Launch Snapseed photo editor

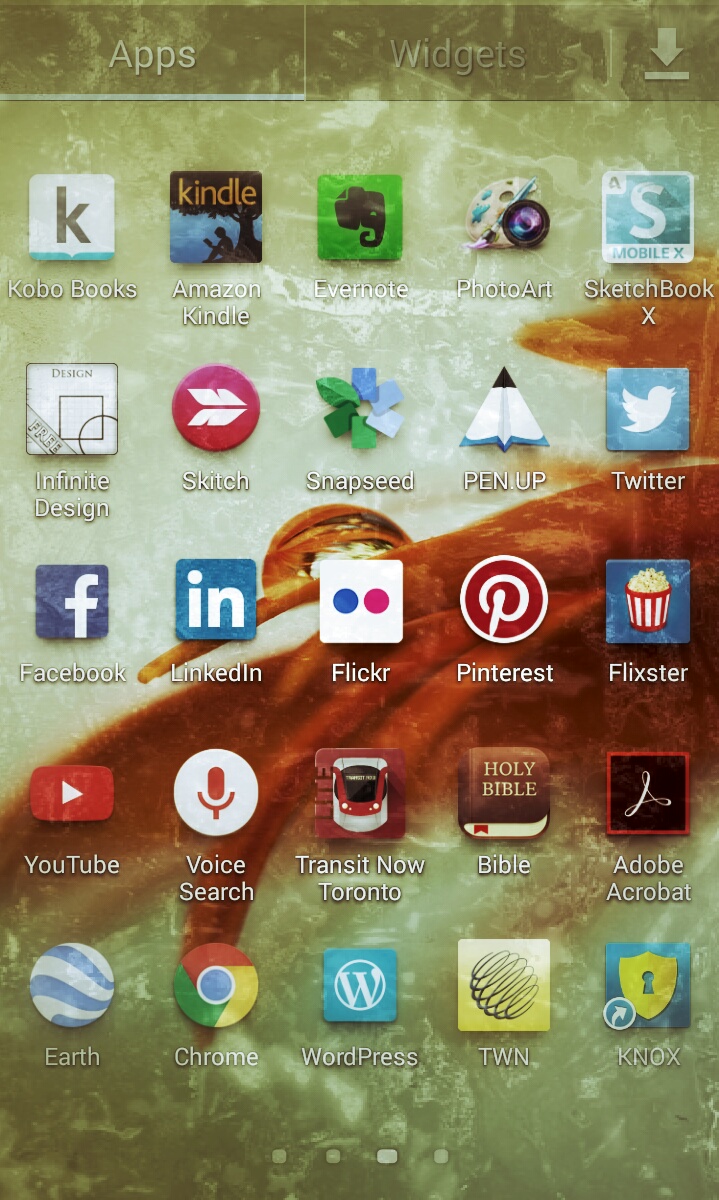point(360,409)
